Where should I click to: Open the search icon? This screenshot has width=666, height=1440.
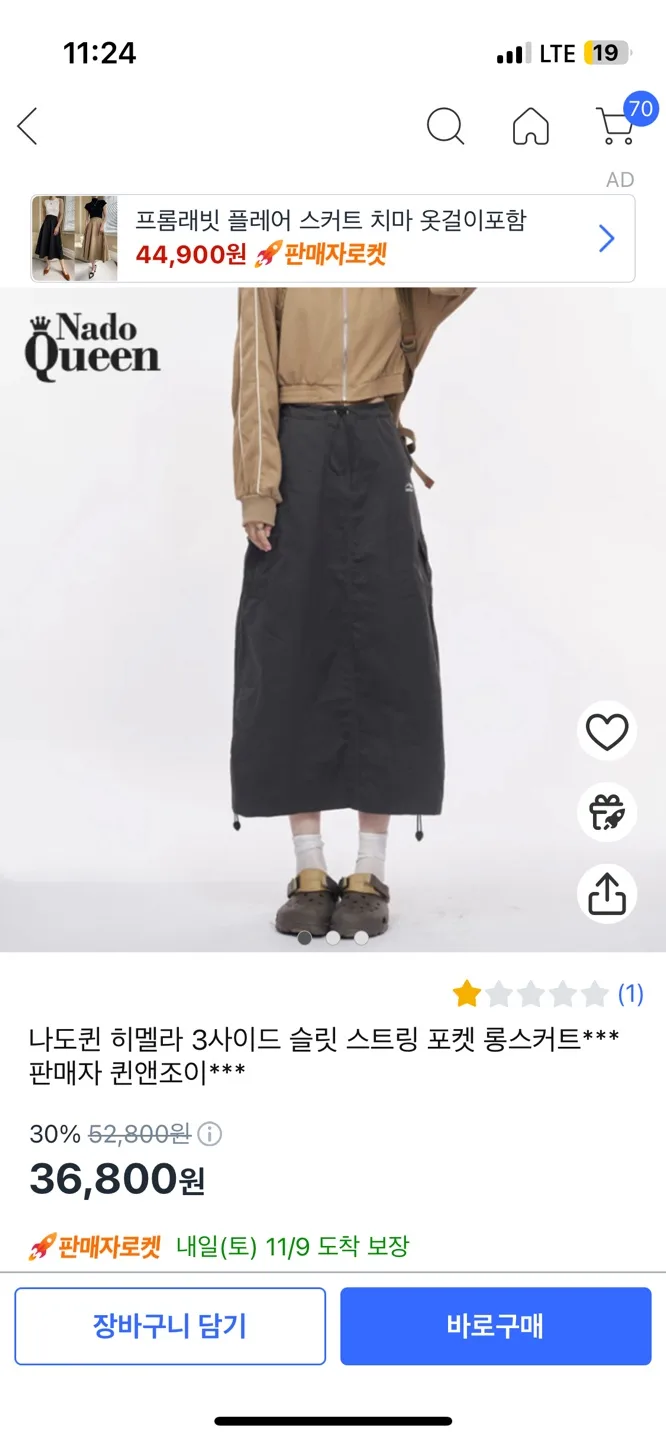click(445, 127)
